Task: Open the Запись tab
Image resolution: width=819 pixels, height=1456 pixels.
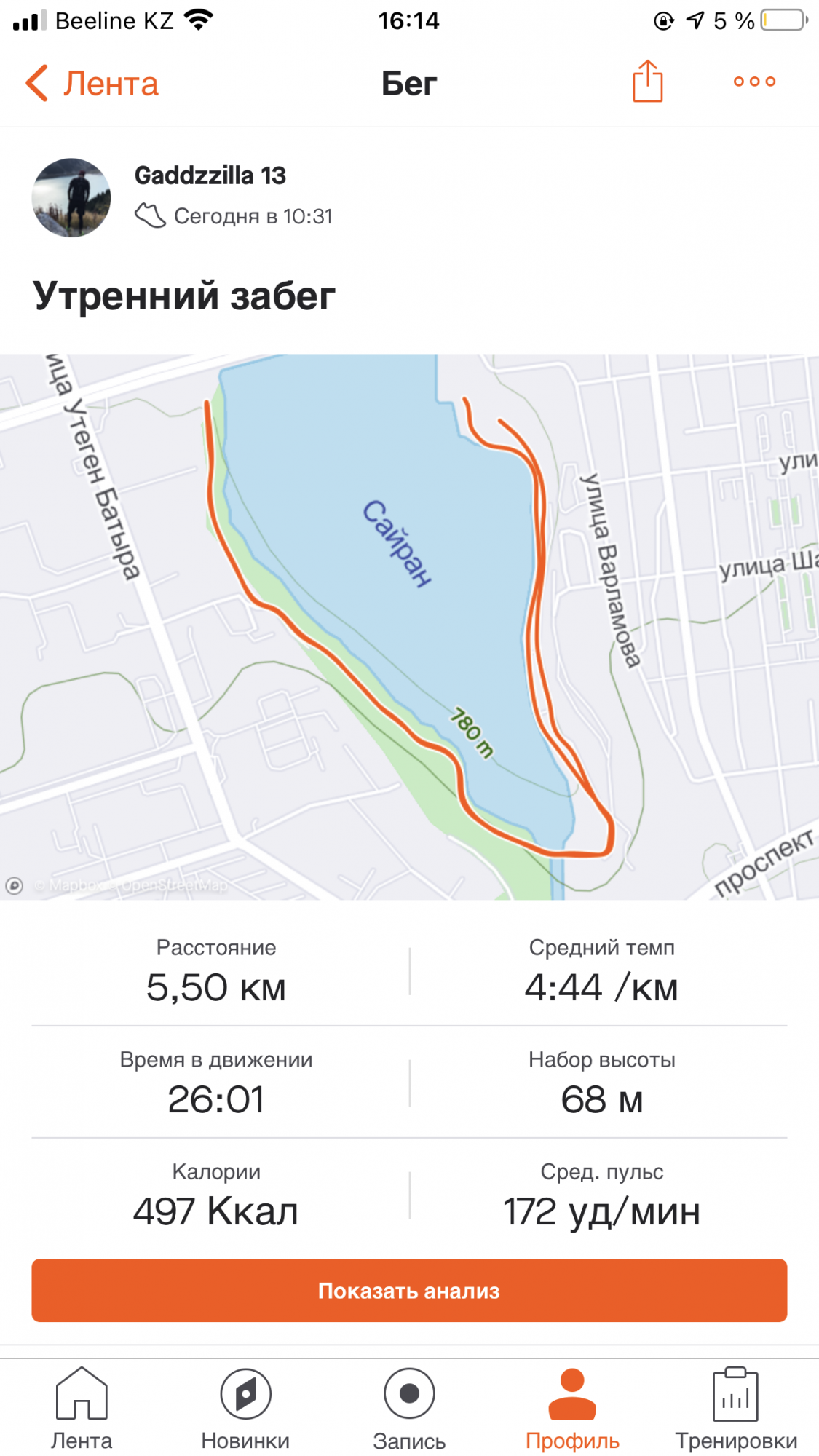Action: [x=409, y=1409]
